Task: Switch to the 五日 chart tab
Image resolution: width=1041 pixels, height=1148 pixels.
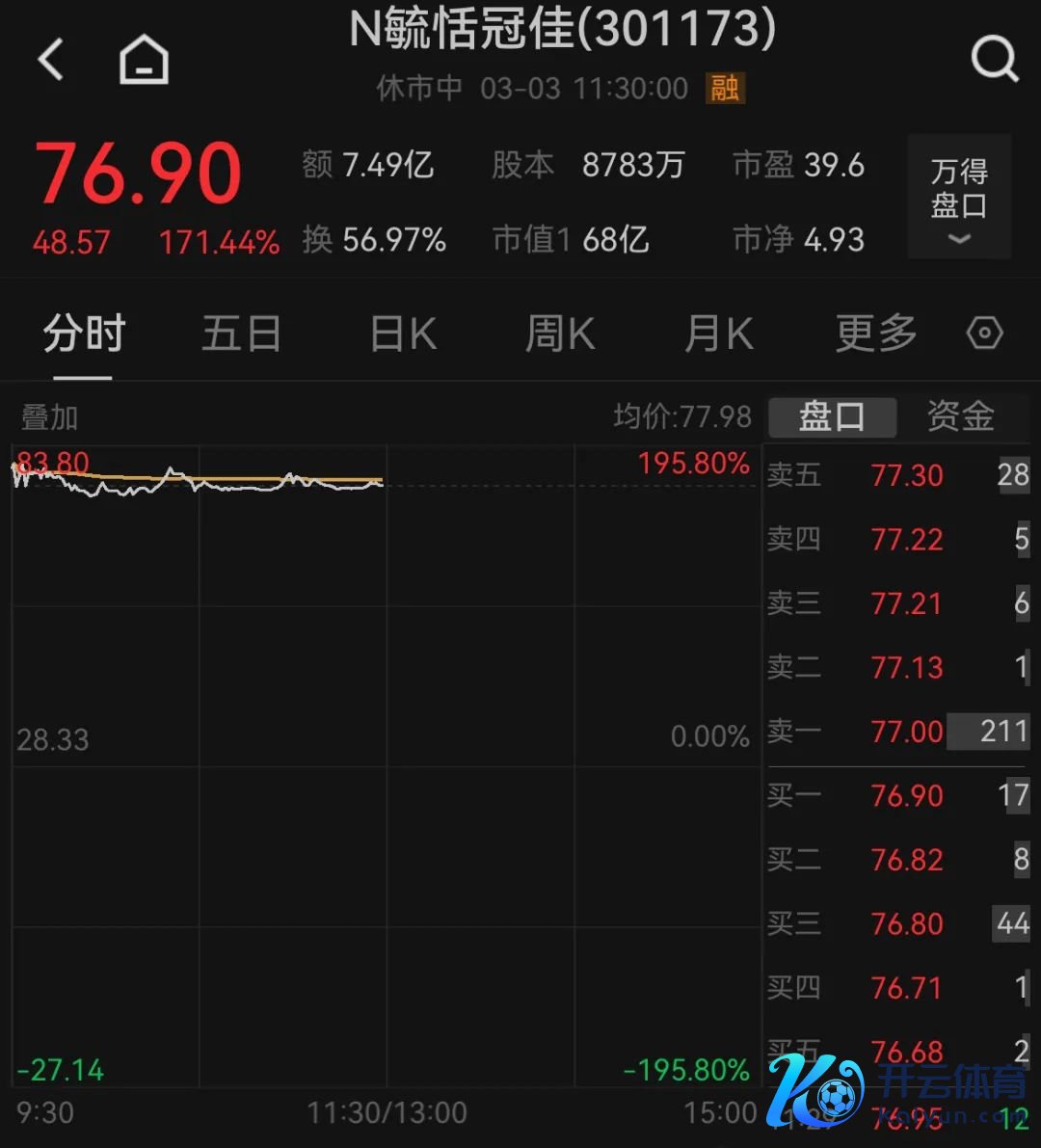Action: click(241, 334)
